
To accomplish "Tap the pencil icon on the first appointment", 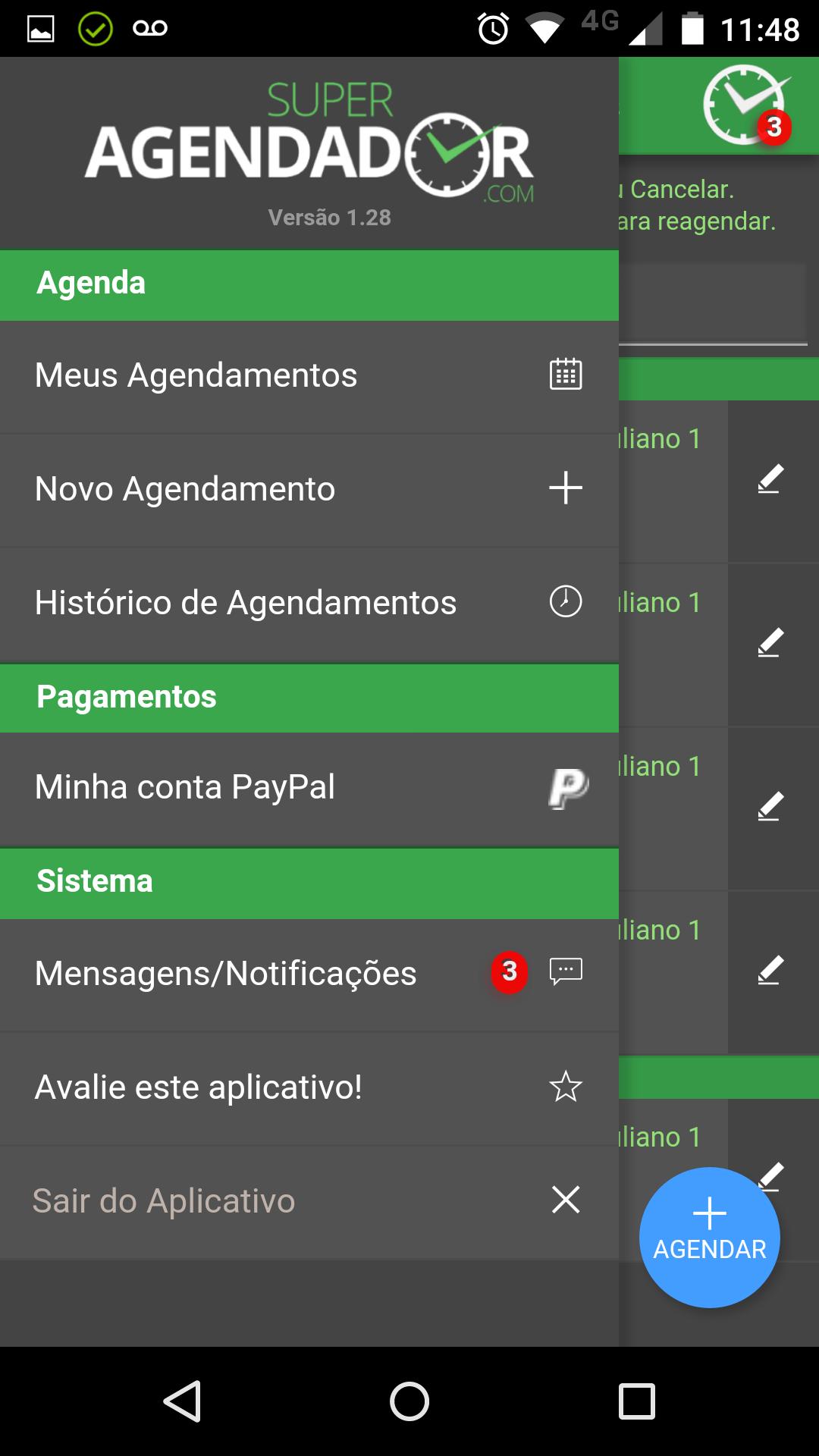I will tap(770, 479).
